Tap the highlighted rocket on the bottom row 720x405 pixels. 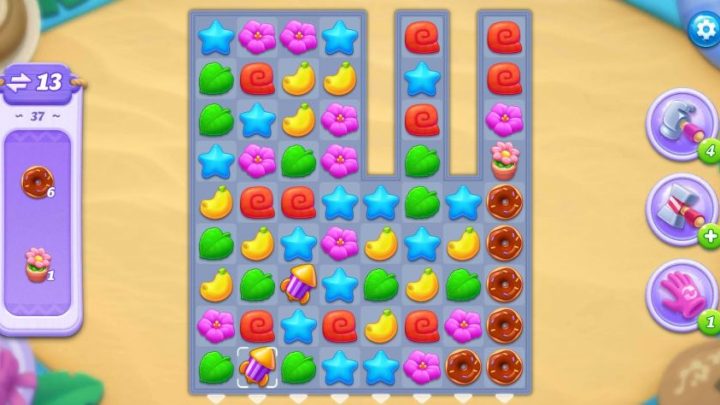click(x=257, y=365)
